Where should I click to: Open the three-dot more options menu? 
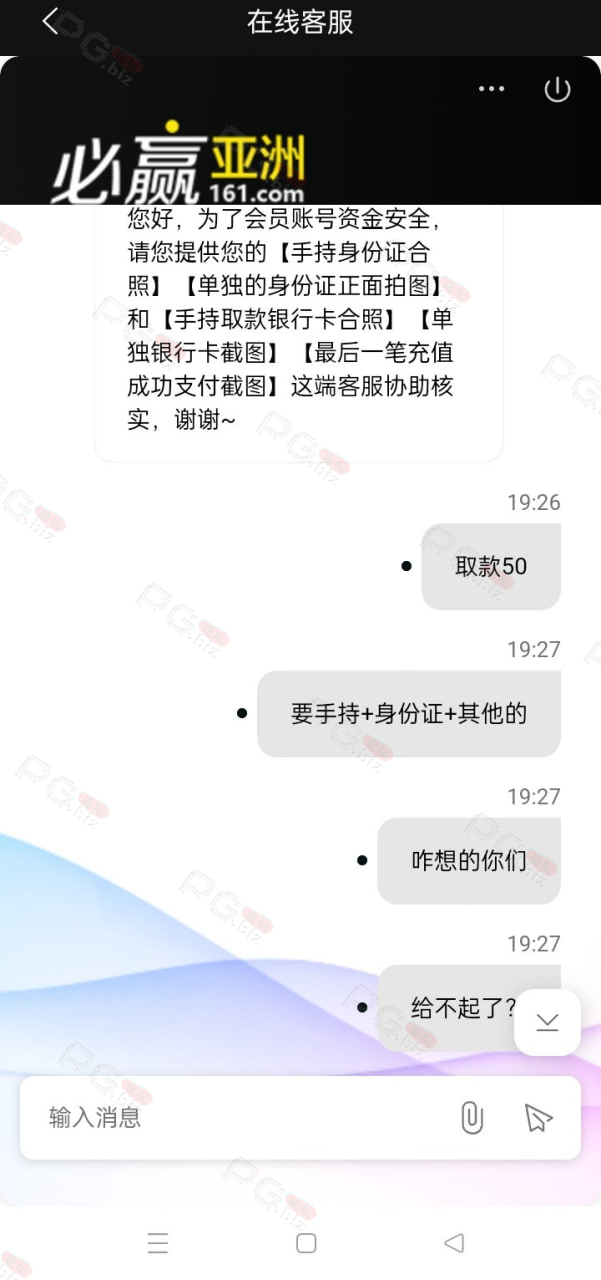coord(491,89)
